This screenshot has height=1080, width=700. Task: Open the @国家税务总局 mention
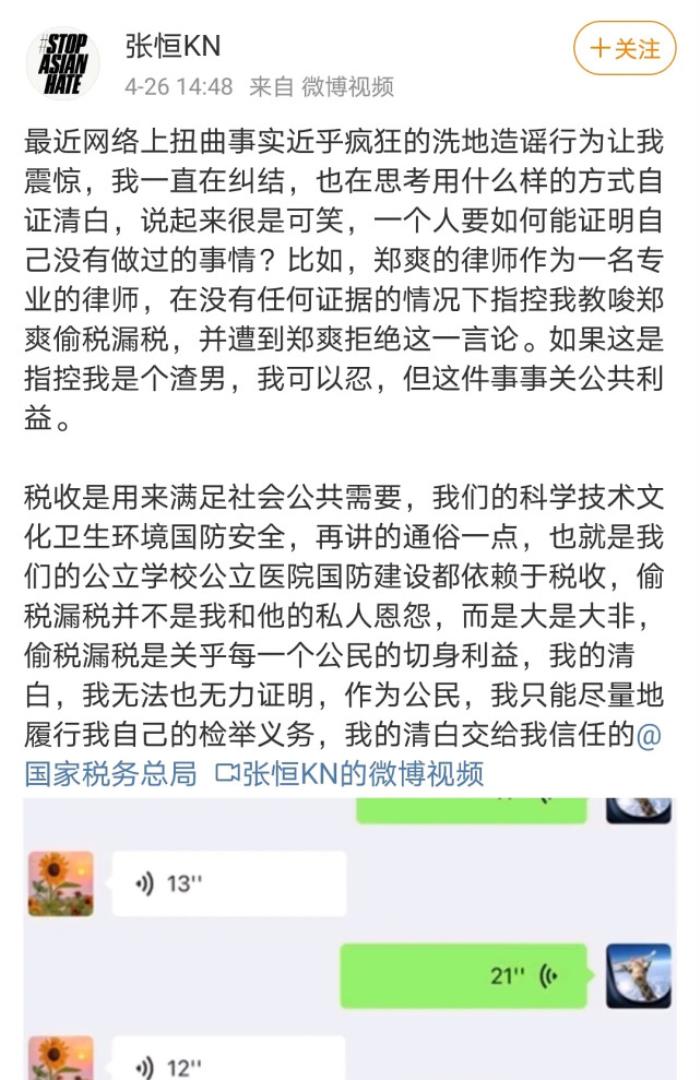[x=111, y=772]
